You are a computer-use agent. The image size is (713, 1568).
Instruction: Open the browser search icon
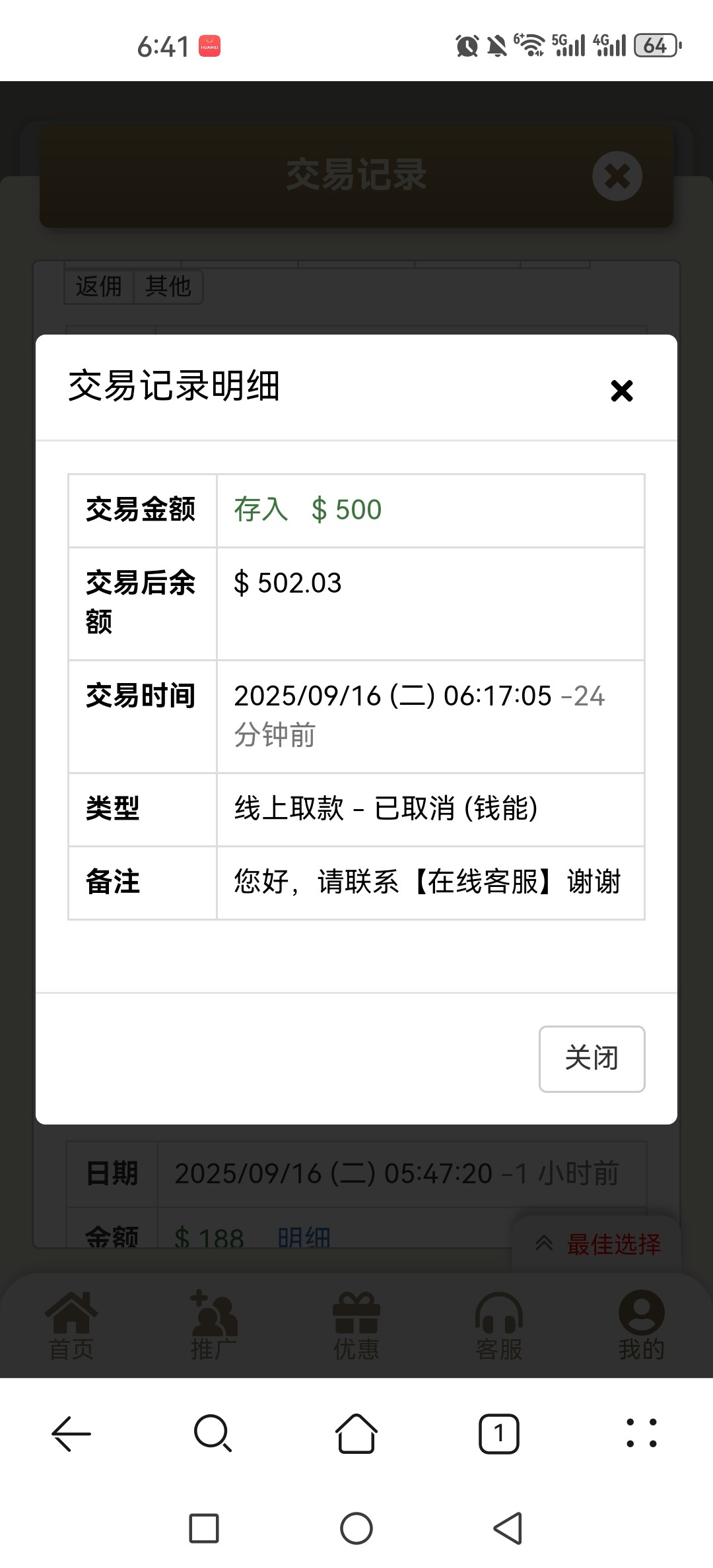click(213, 1433)
